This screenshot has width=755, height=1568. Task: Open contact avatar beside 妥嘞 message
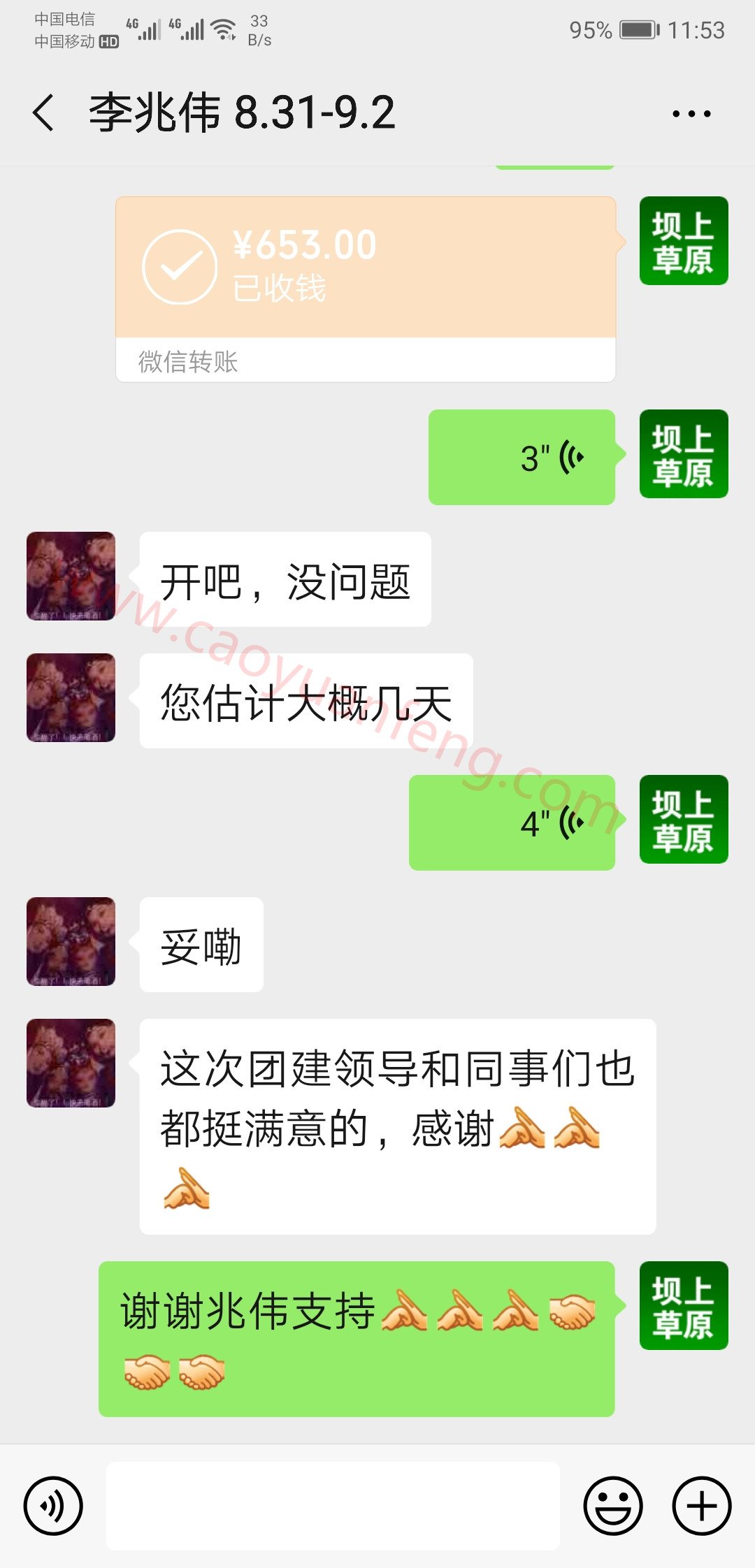point(71,941)
